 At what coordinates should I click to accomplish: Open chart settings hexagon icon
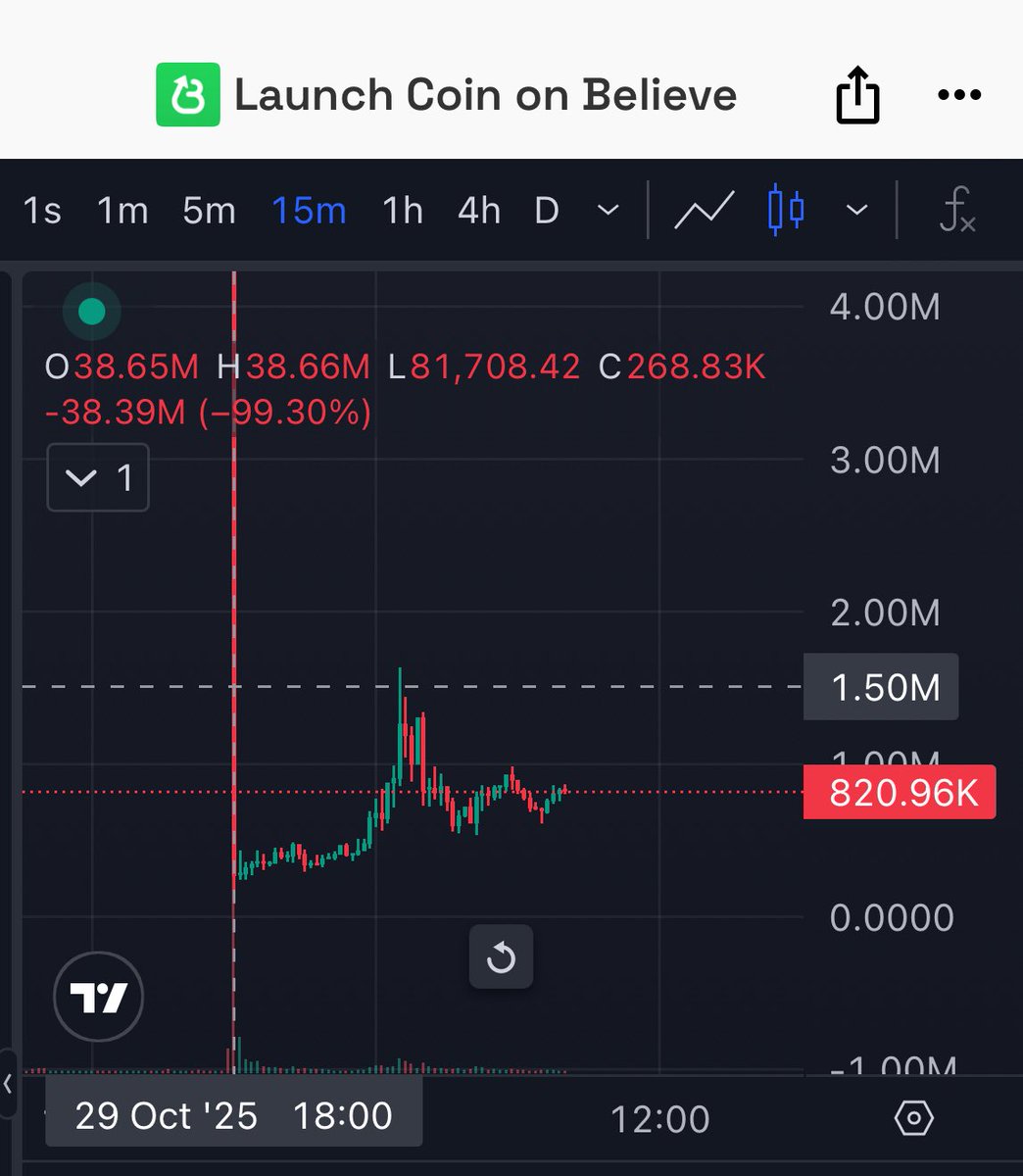[913, 1117]
